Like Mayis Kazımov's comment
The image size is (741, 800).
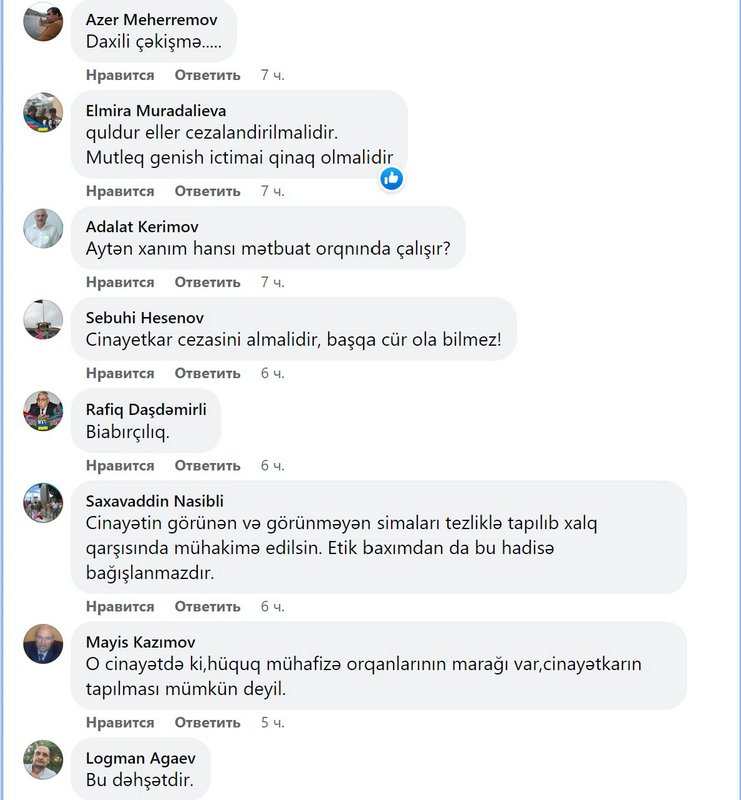(x=120, y=723)
